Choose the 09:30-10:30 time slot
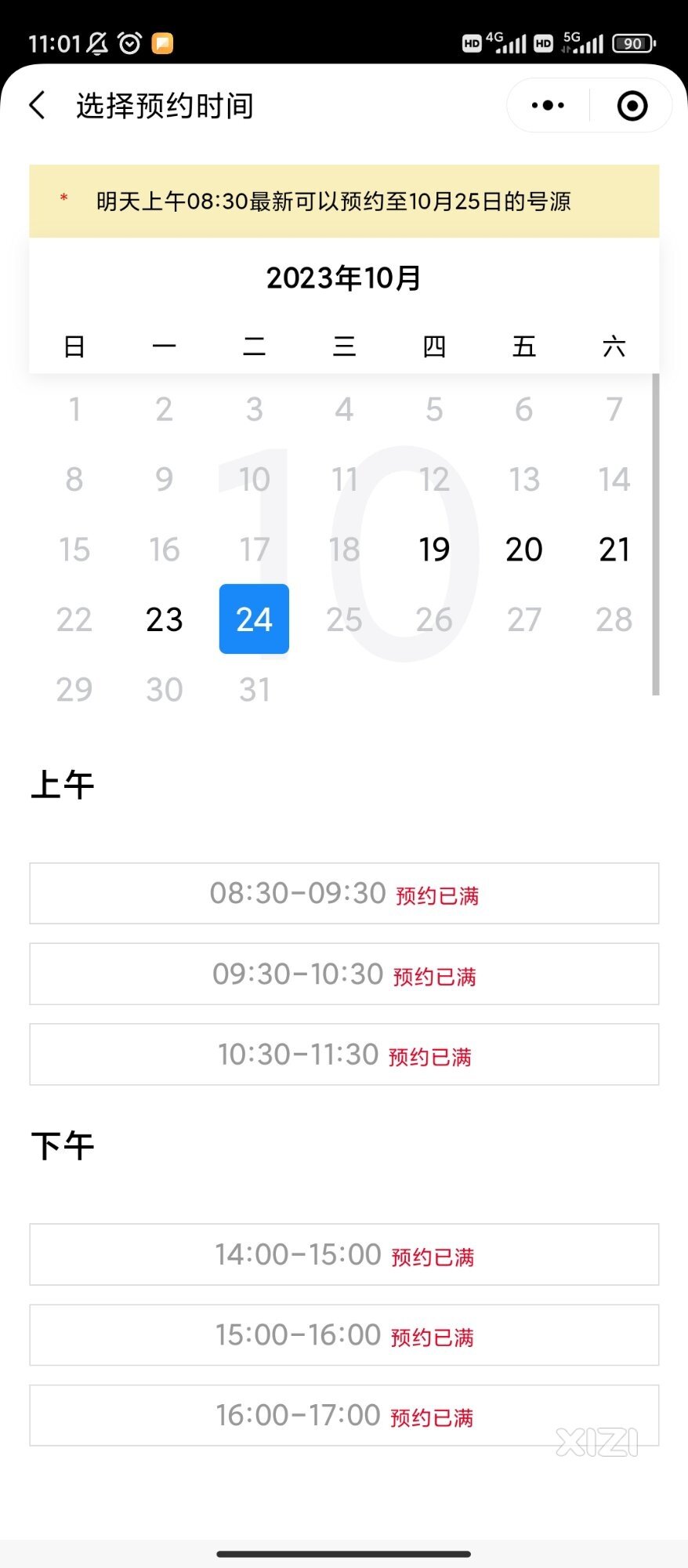Screen dimensions: 688x1568 tap(344, 975)
